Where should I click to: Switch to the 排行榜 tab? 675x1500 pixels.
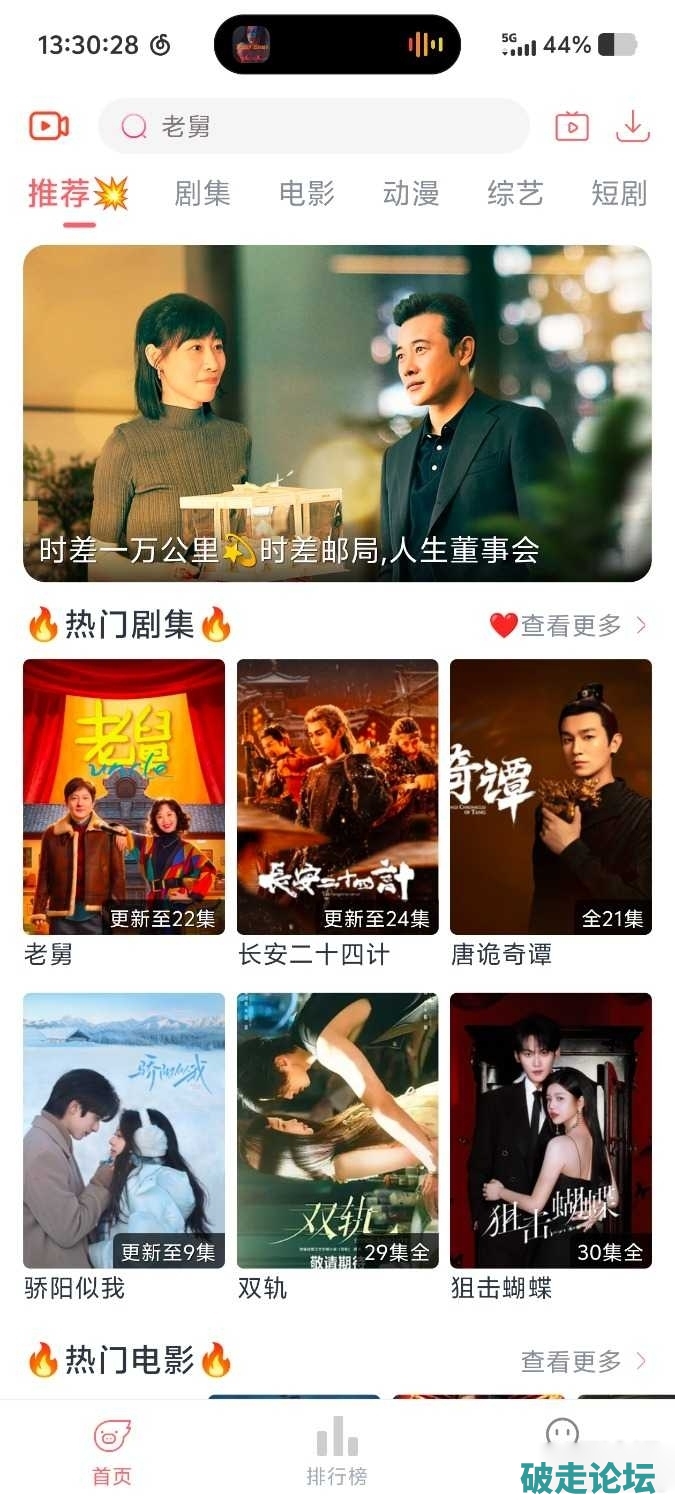pos(337,1450)
